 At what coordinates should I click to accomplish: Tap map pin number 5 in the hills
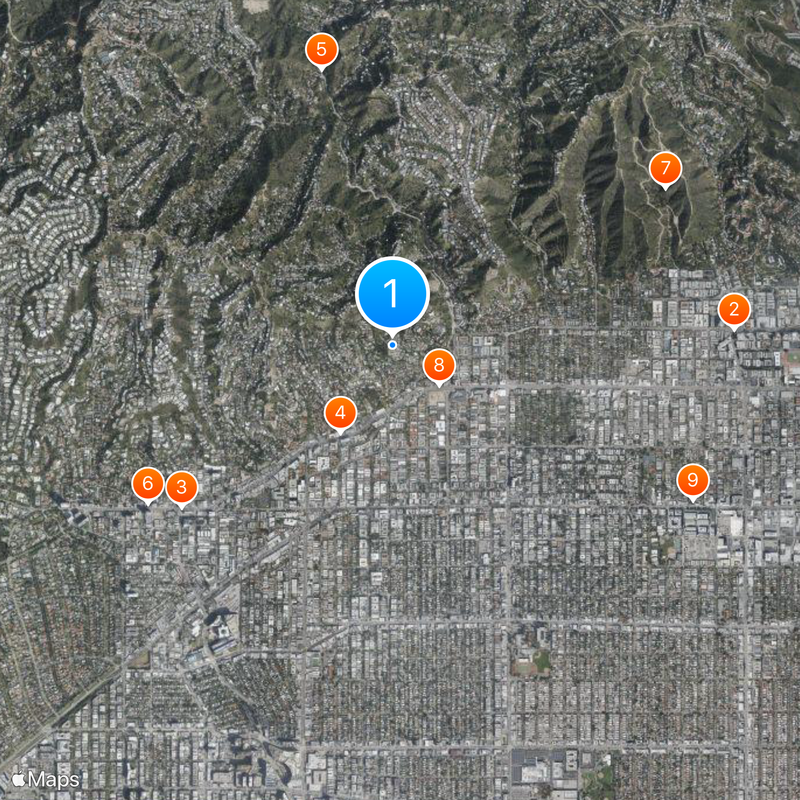click(x=321, y=49)
